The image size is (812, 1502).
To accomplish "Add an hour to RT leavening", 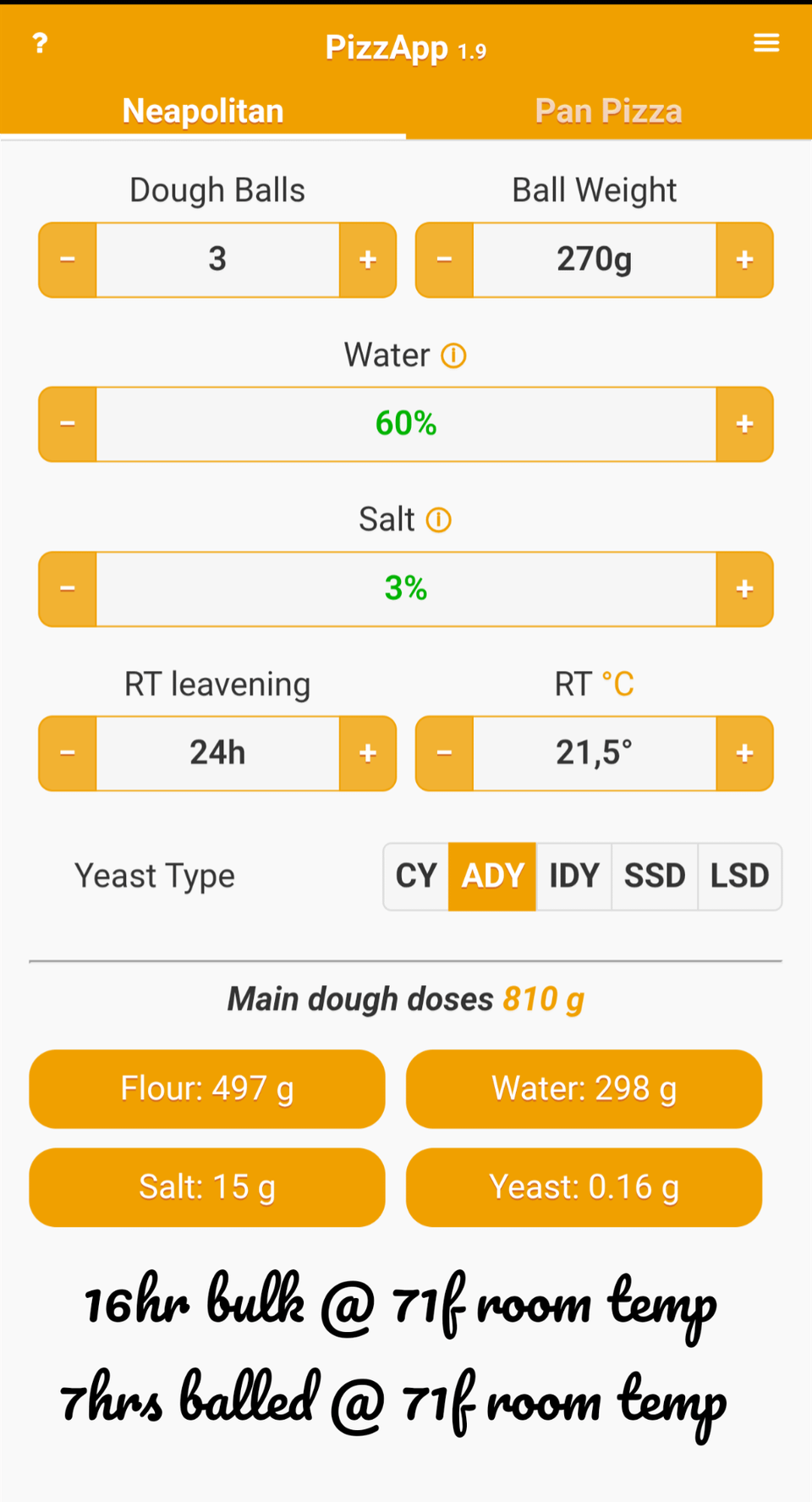I will [x=367, y=753].
